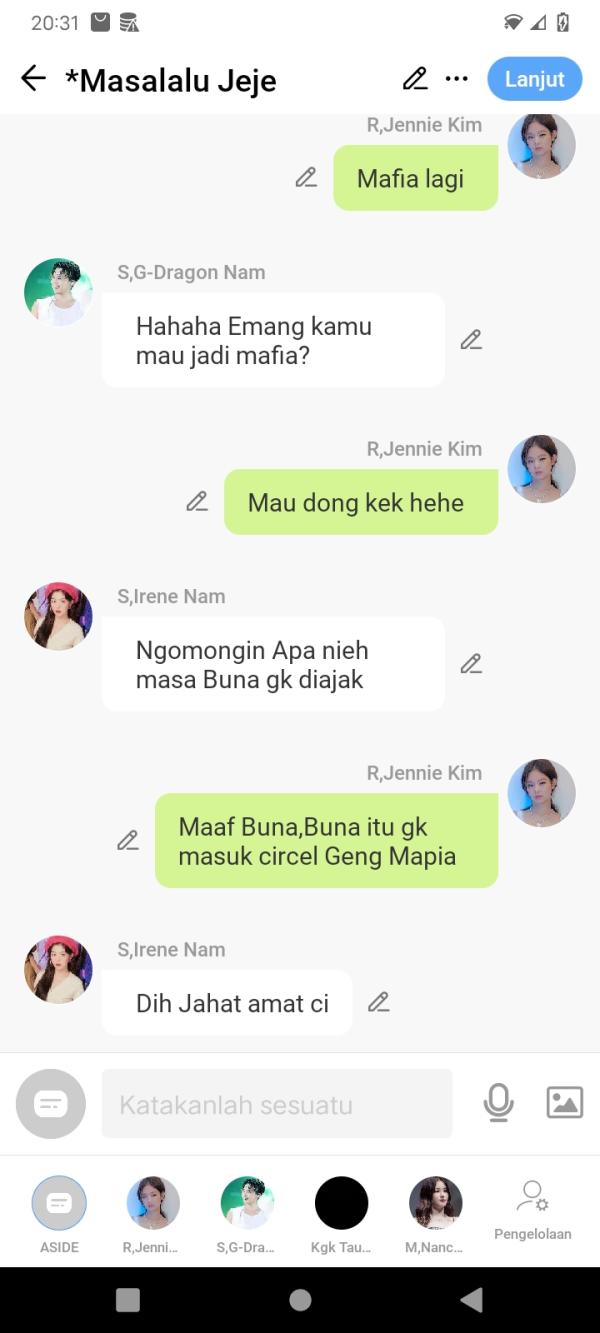The width and height of the screenshot is (600, 1333).
Task: Go back using the arrow icon
Action: (x=33, y=79)
